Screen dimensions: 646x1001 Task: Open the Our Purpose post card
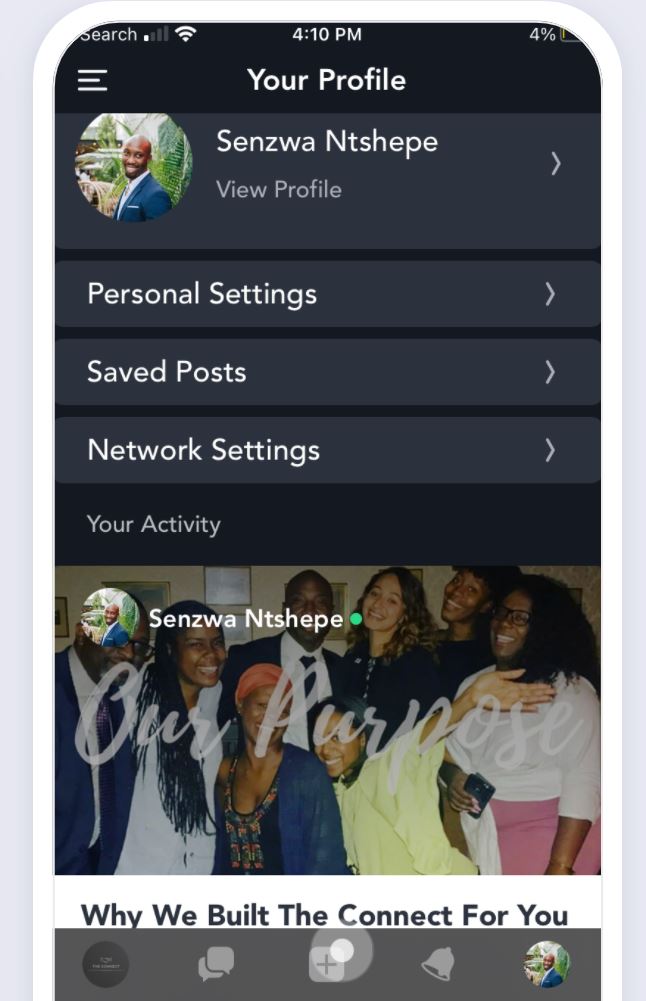[328, 720]
